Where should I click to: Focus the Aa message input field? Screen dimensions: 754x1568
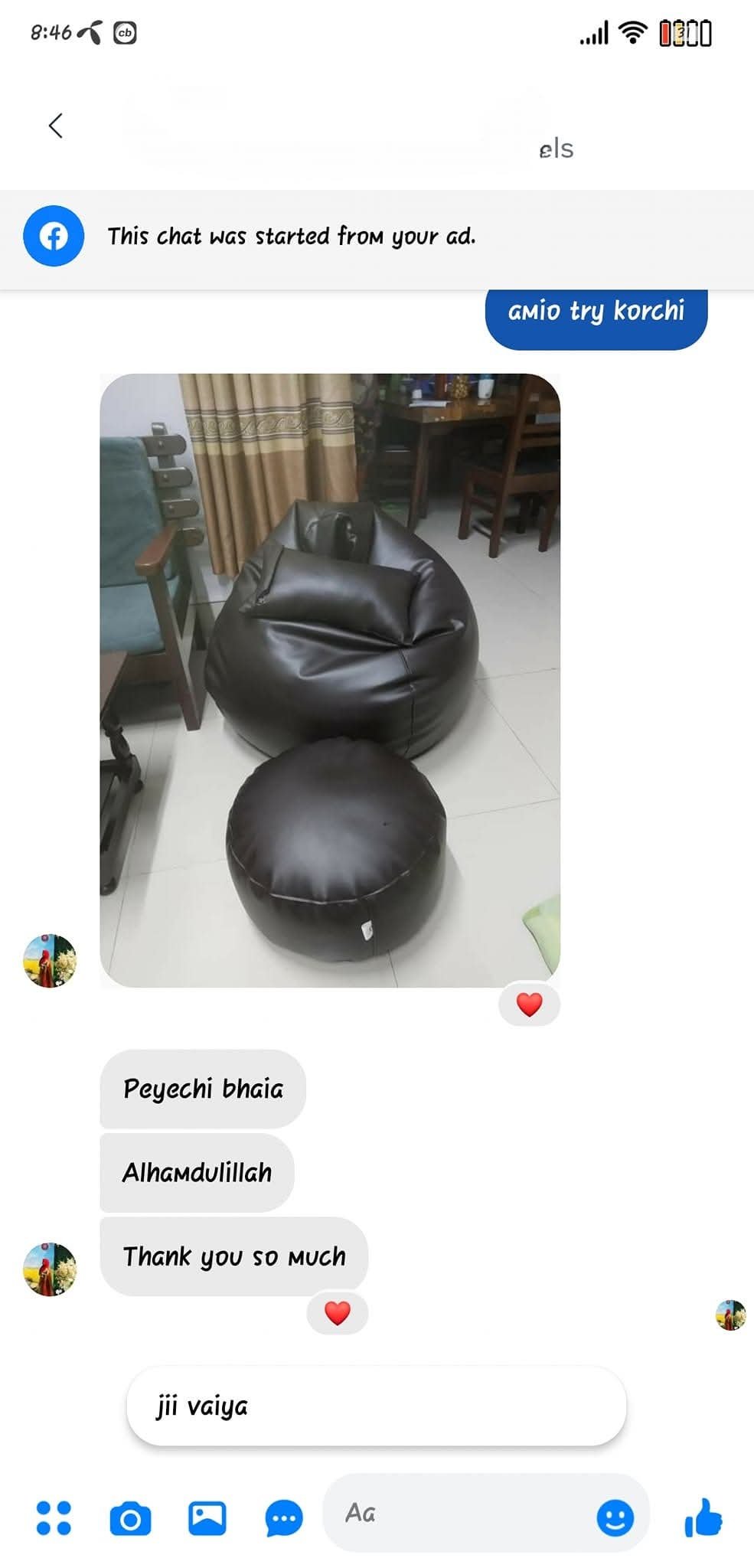tap(459, 1513)
